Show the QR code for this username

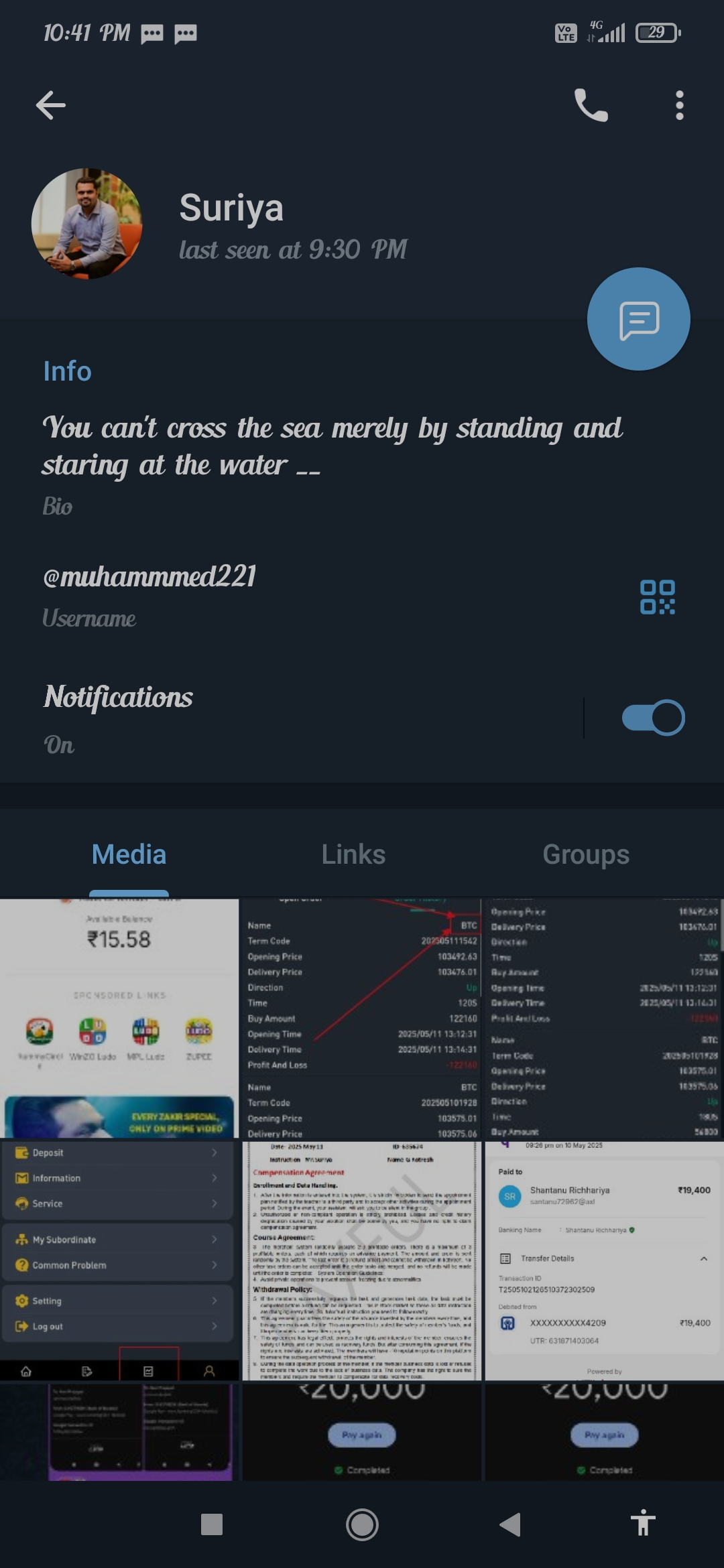point(657,597)
